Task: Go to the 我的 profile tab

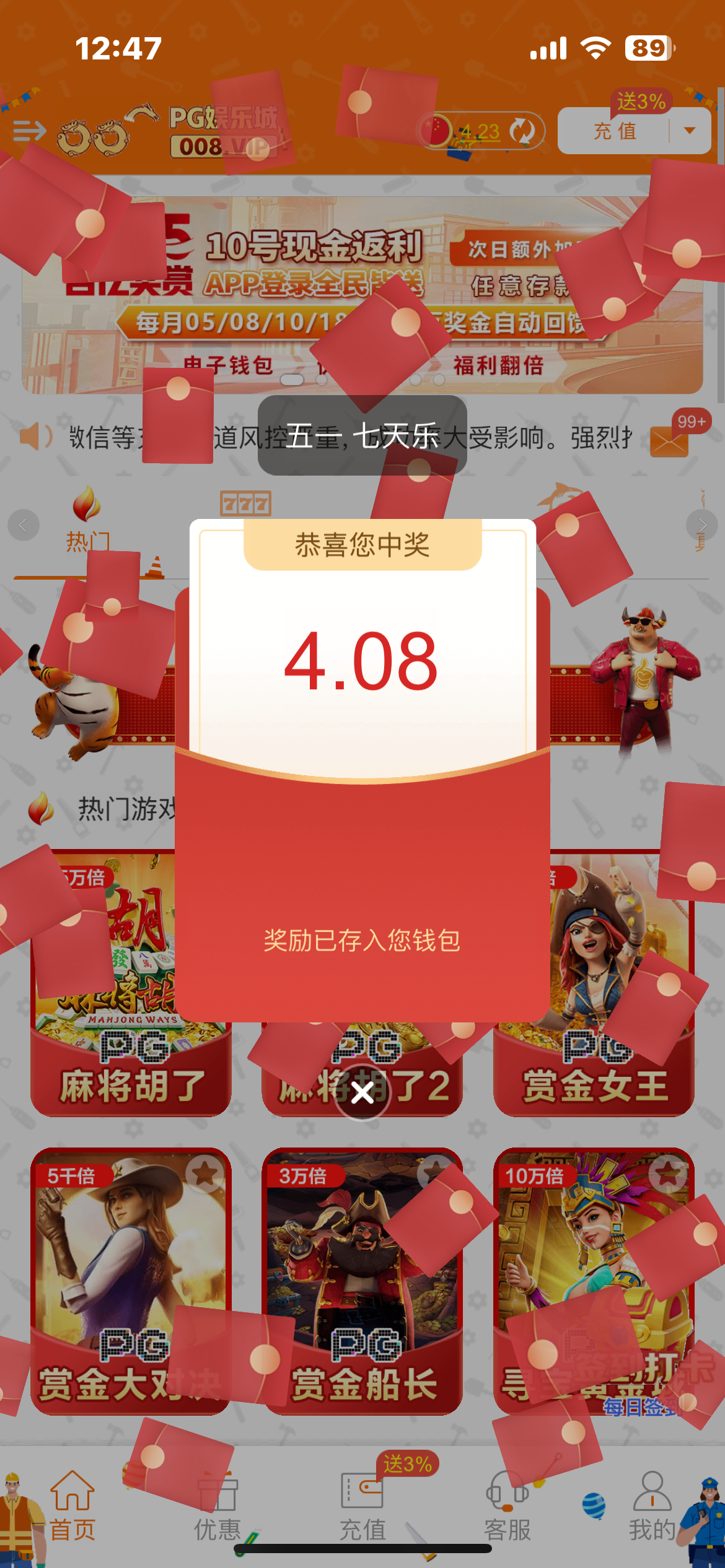Action: pos(652,1506)
